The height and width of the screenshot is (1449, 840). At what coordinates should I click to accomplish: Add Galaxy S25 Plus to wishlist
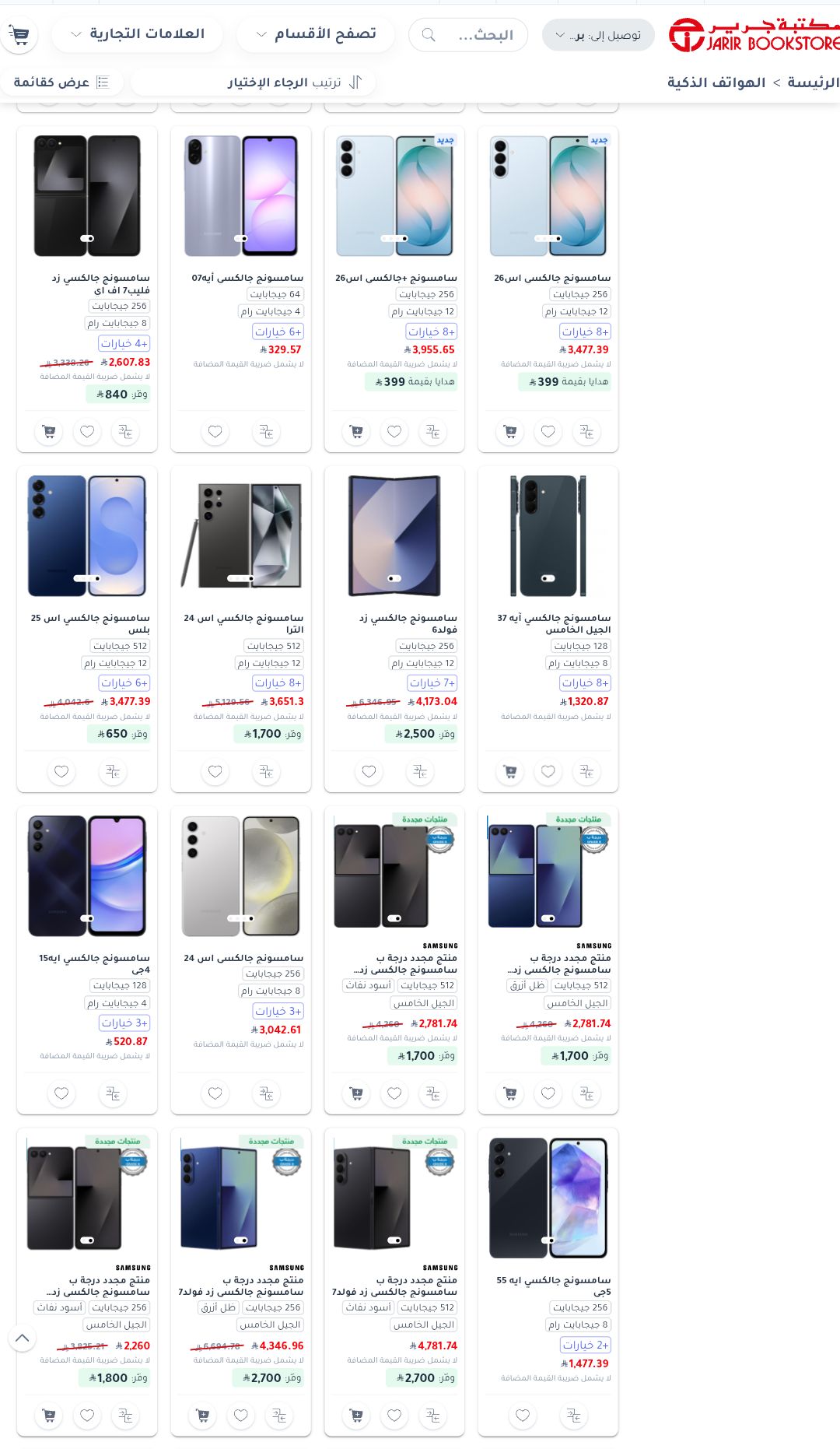tap(61, 771)
